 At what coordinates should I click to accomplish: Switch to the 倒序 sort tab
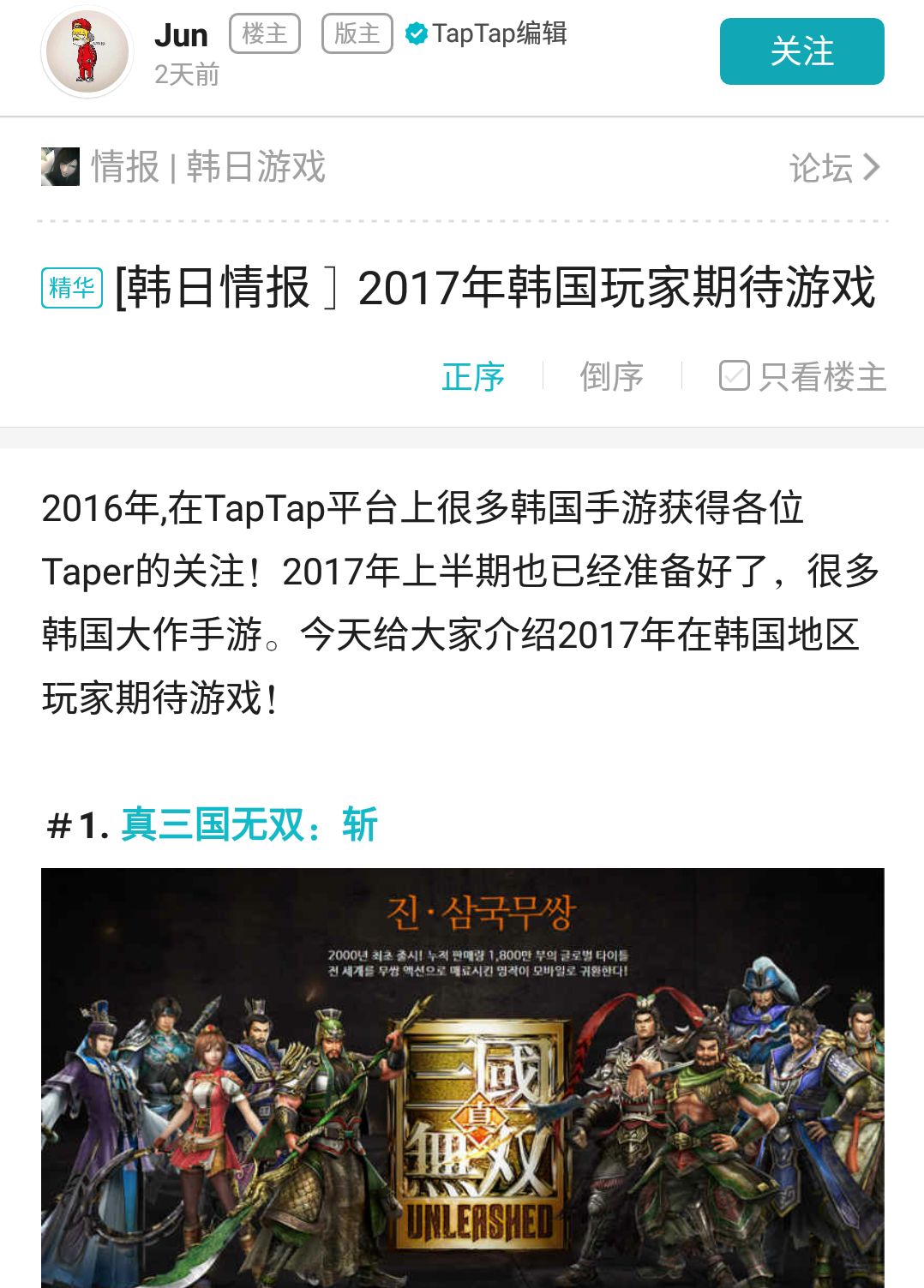coord(609,375)
